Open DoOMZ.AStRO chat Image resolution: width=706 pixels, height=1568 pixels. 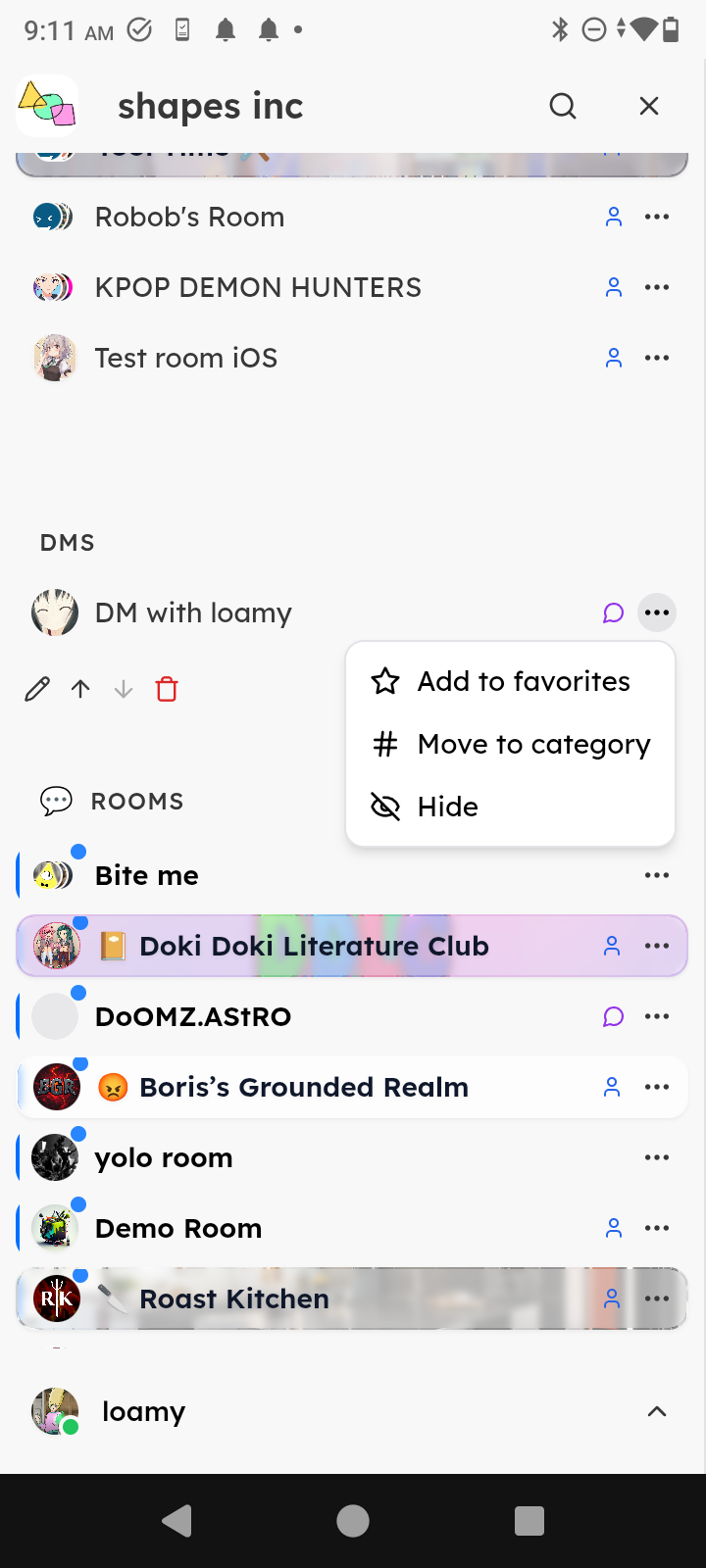click(x=193, y=1016)
